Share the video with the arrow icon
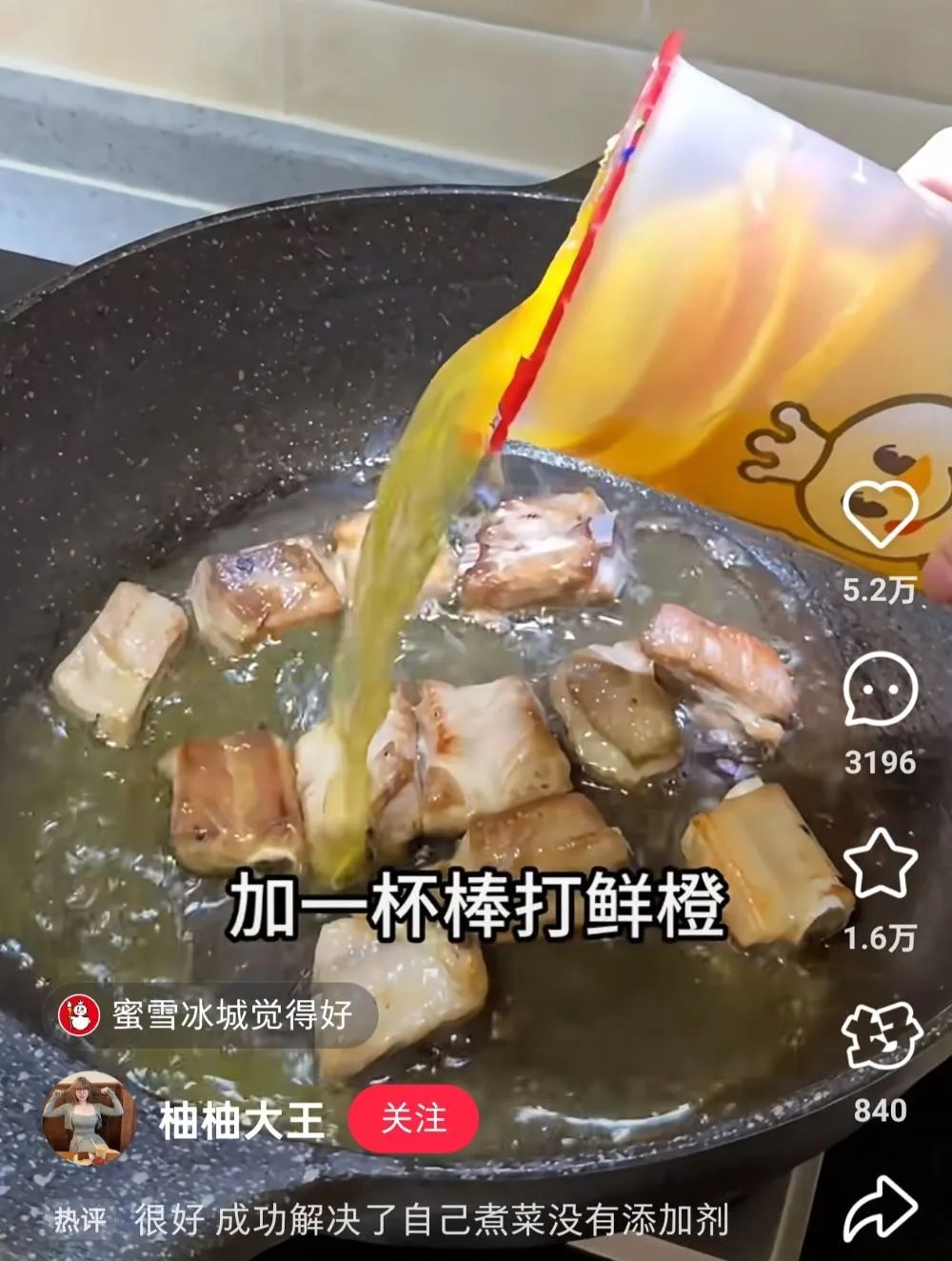This screenshot has height=1261, width=952. (x=881, y=1208)
